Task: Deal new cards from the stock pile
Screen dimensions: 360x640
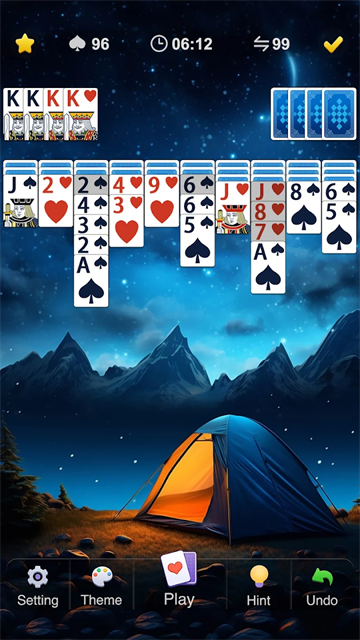Action: pos(313,113)
